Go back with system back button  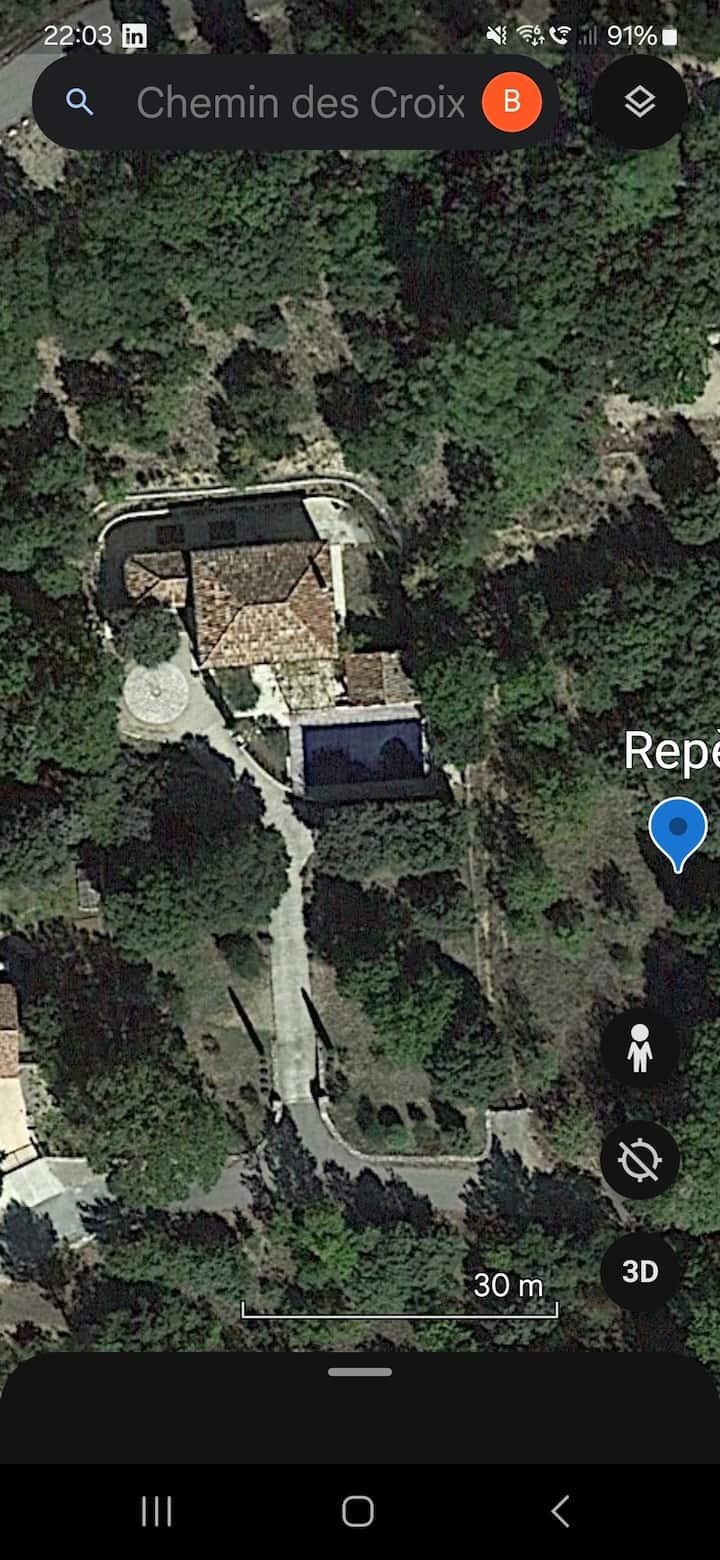[x=561, y=1511]
